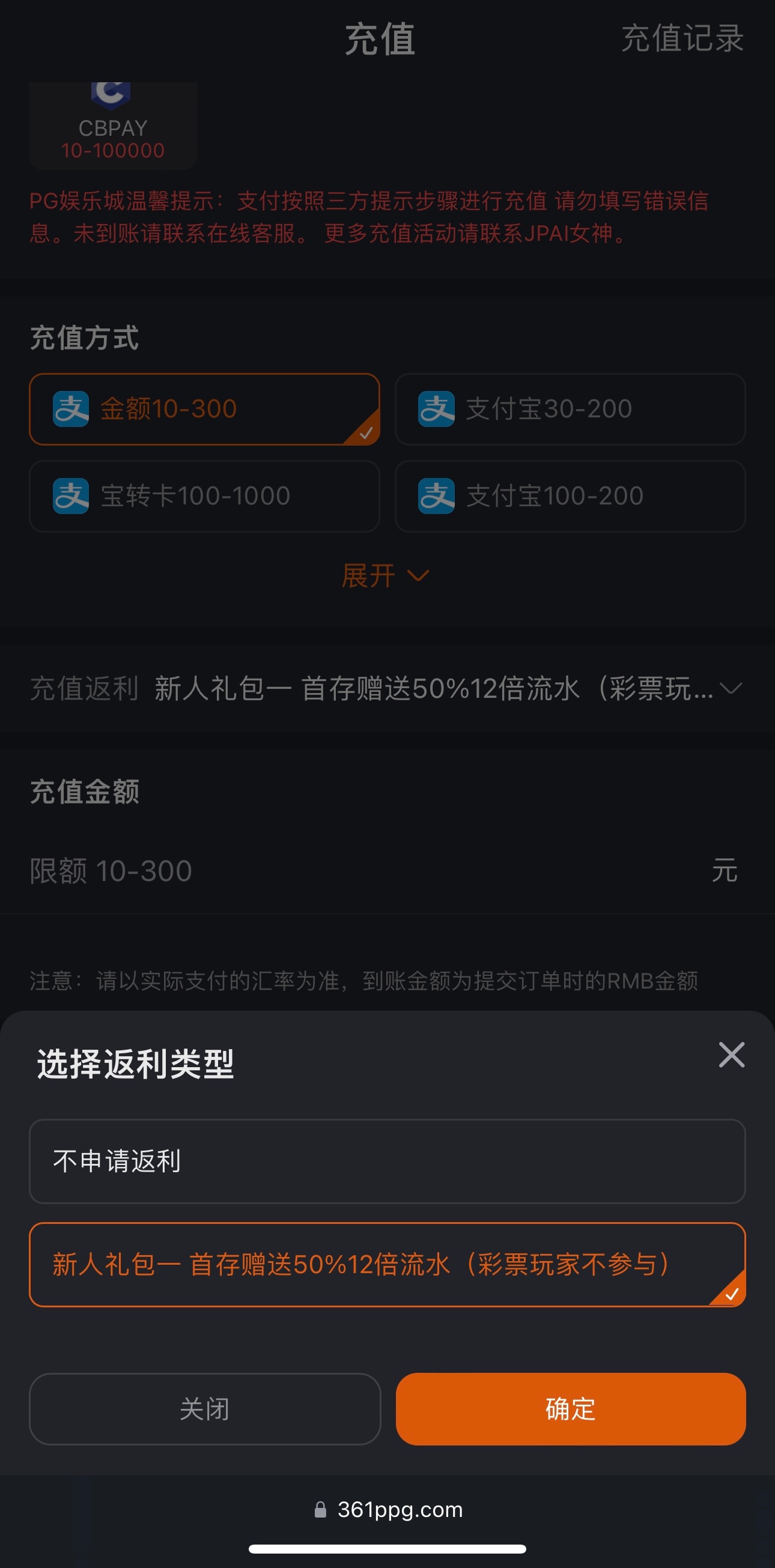Click the 限额 10-300 amount input field
Viewport: 775px width, 1568px height.
(x=243, y=870)
